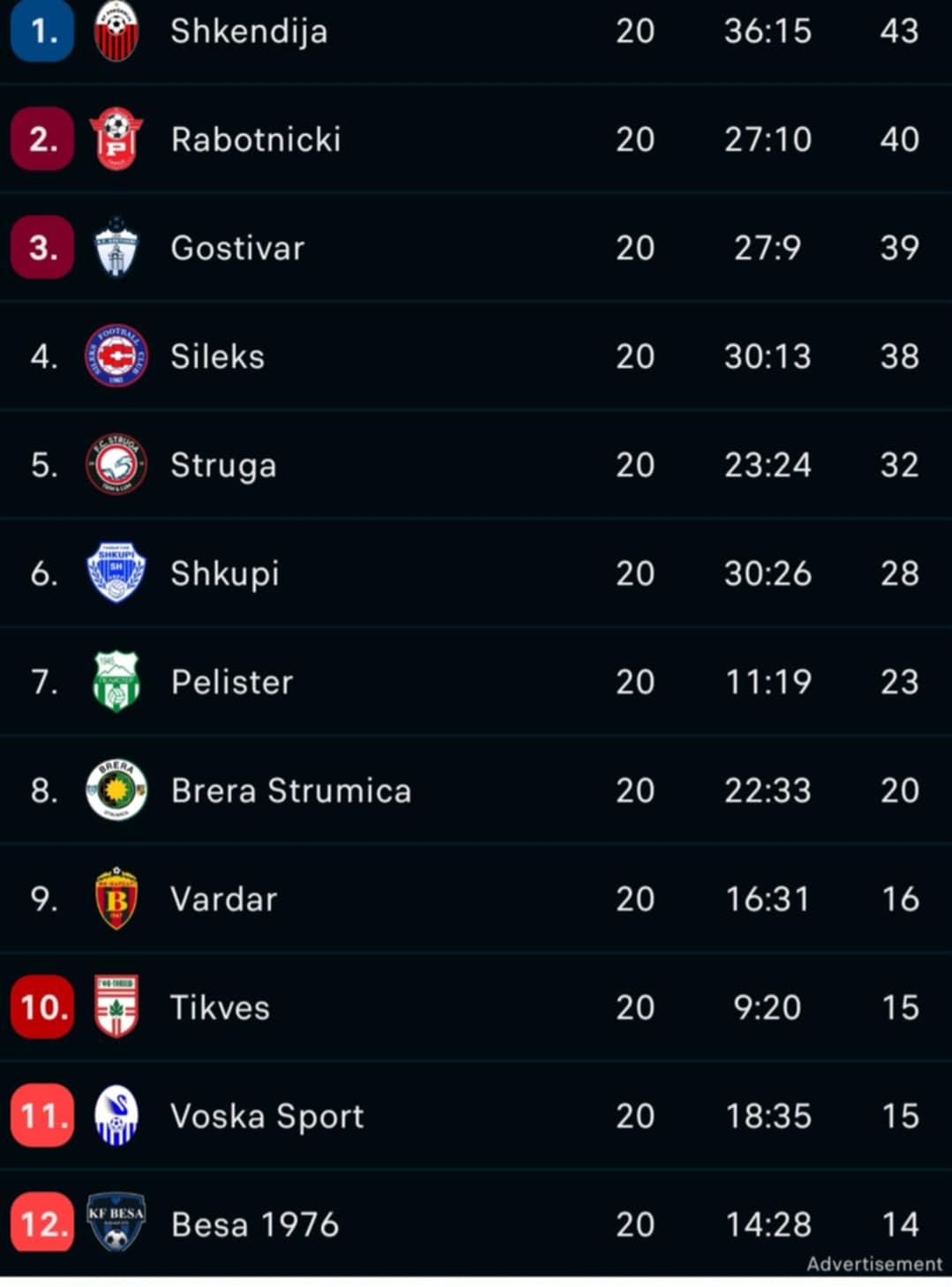Open Struga from the table
The image size is (952, 1287).
tap(223, 466)
